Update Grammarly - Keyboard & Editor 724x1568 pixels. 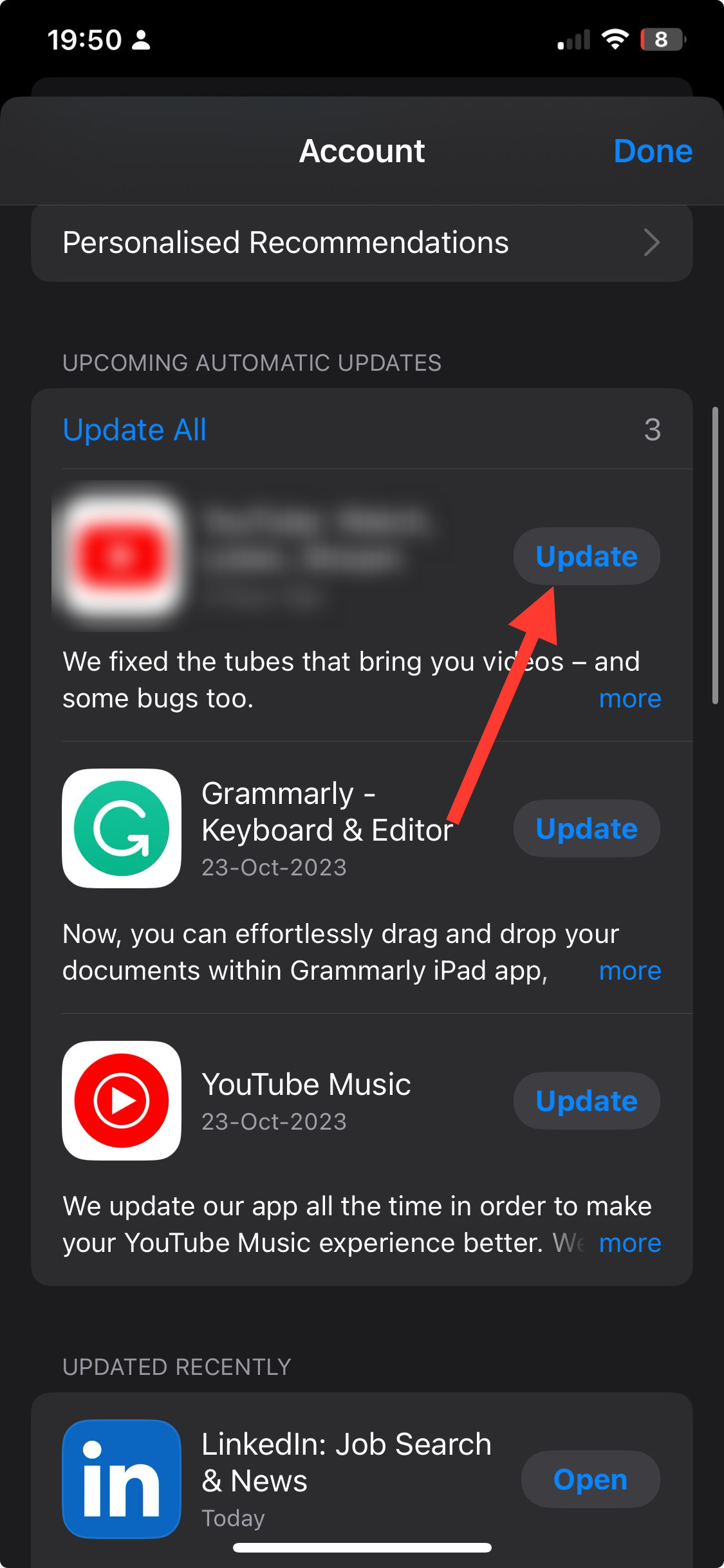[x=586, y=828]
